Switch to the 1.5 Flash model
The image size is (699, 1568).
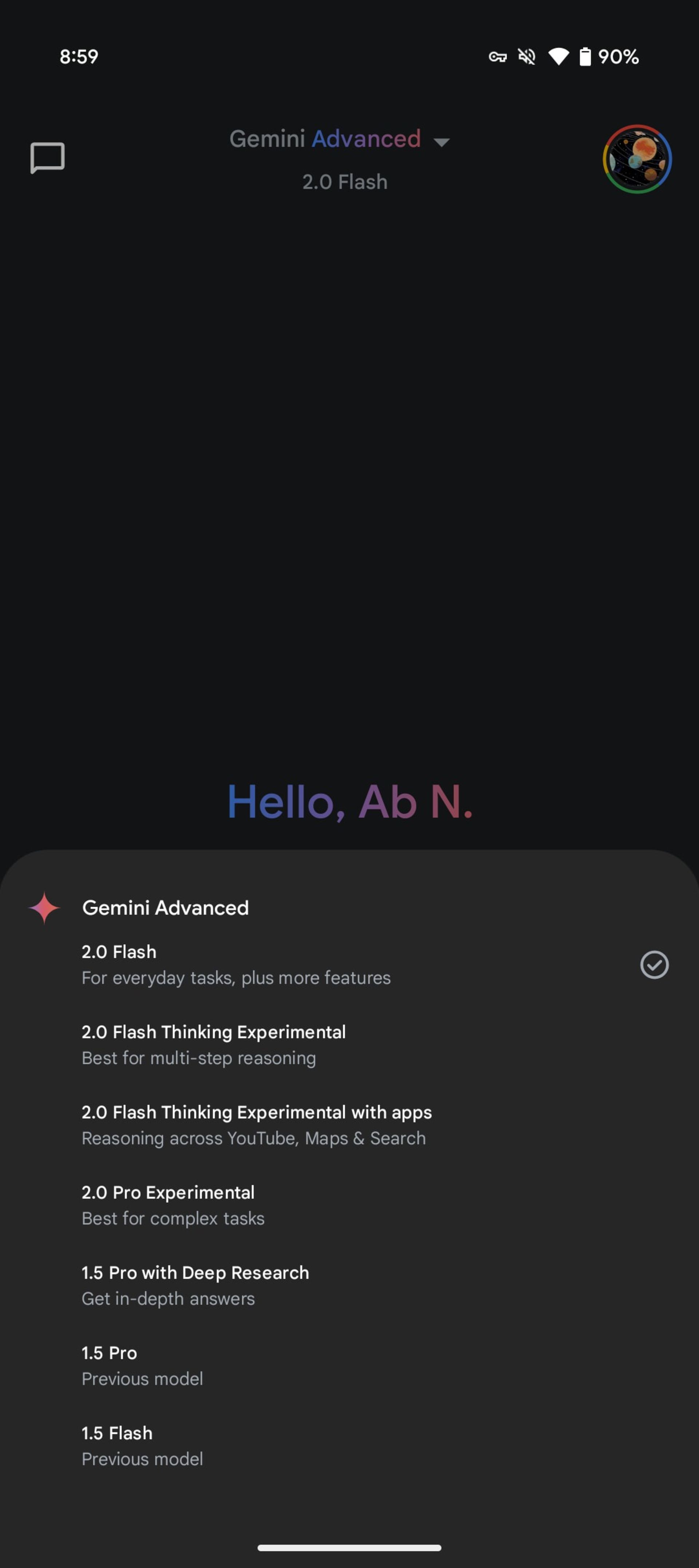click(142, 1446)
